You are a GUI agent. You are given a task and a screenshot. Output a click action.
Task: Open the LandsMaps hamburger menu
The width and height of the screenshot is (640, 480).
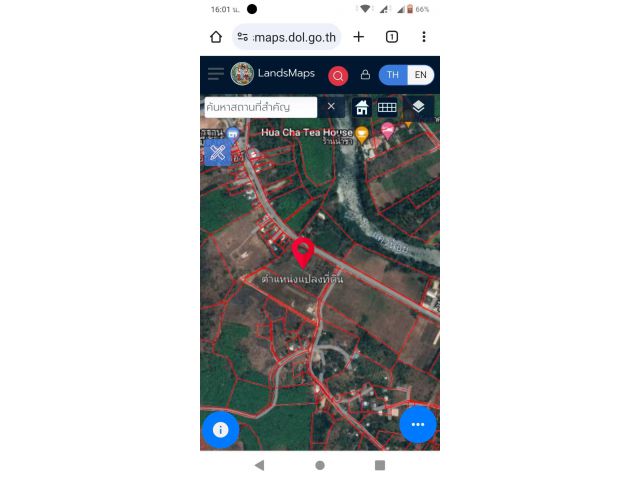(216, 74)
